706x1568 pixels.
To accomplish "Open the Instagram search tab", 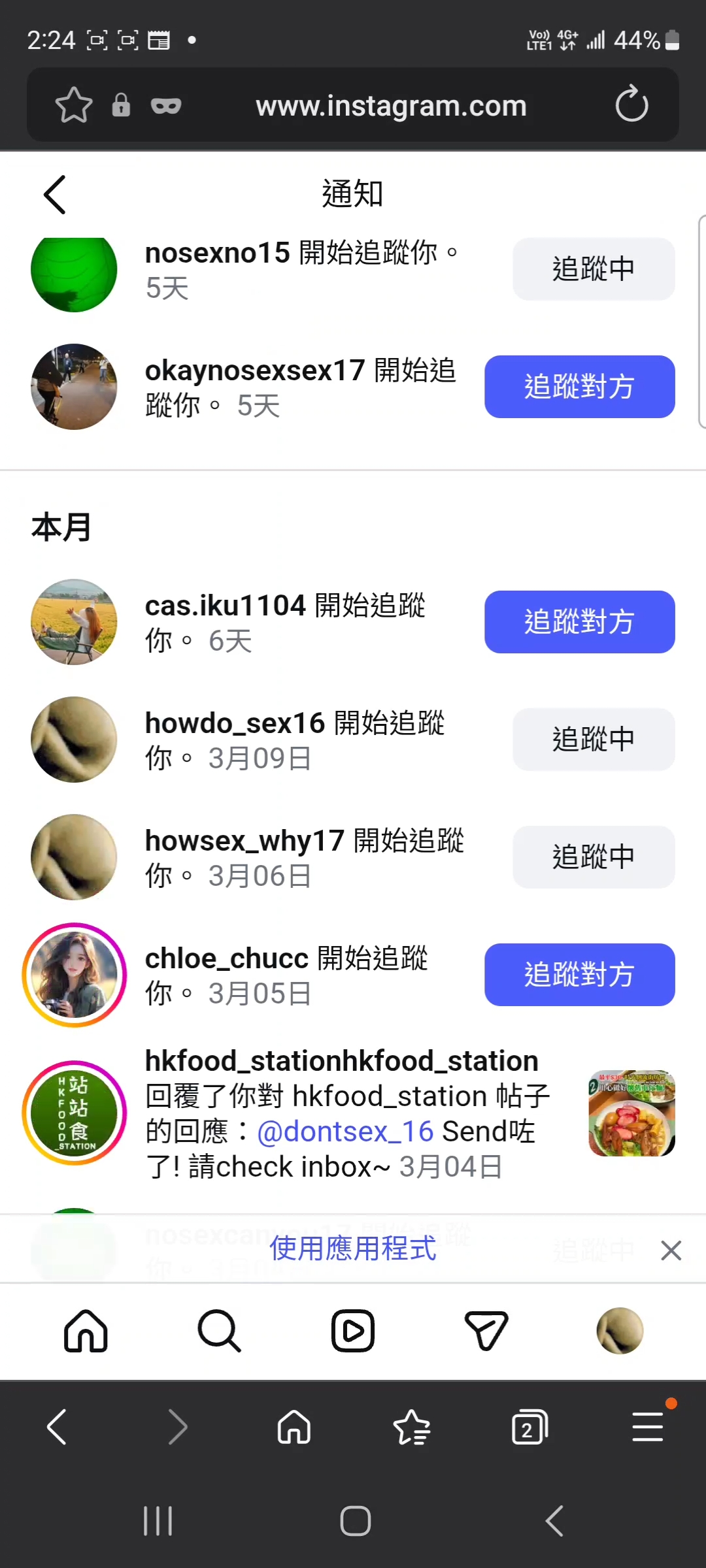I will coord(219,1331).
